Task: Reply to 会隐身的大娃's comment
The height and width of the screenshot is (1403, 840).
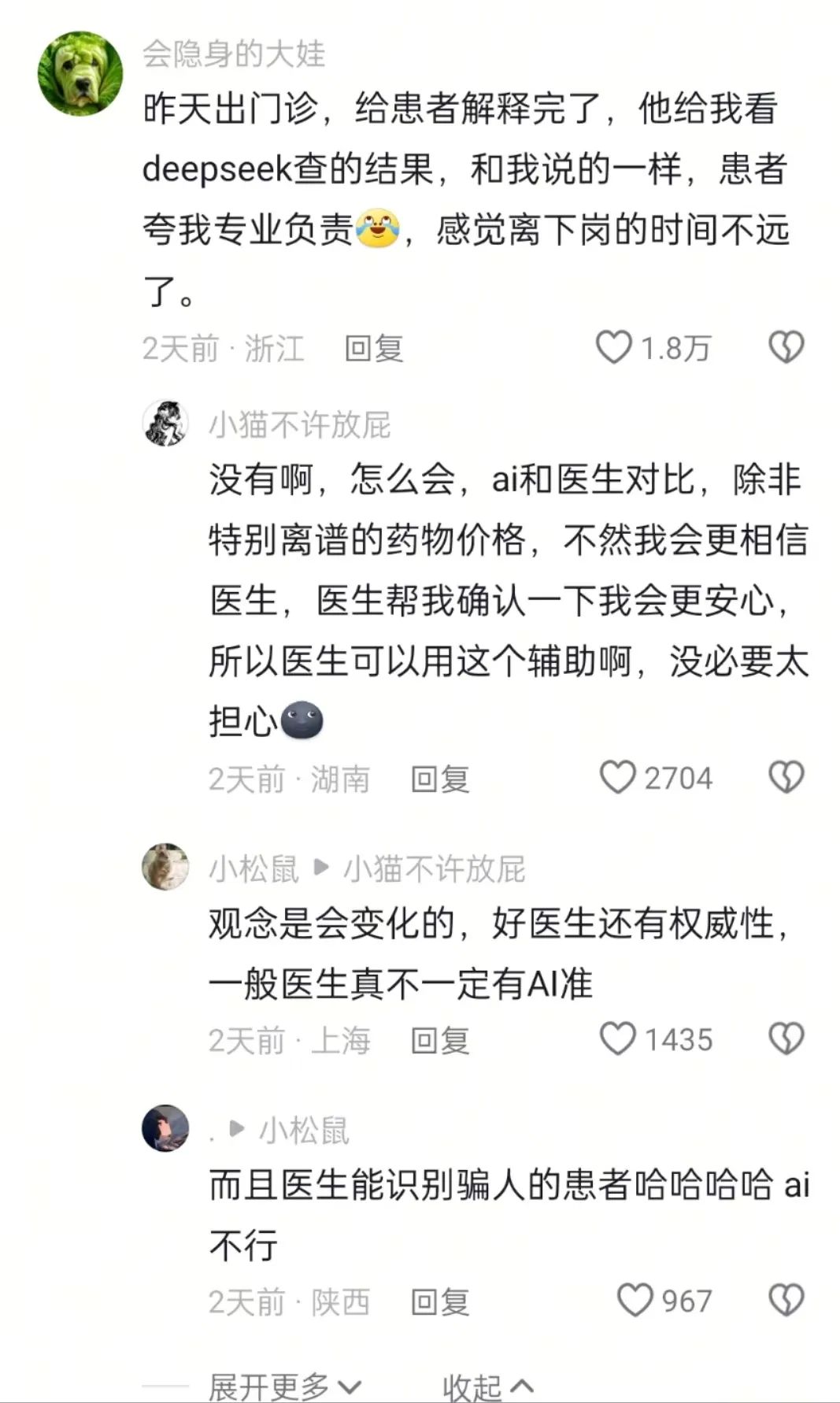Action: pos(374,348)
